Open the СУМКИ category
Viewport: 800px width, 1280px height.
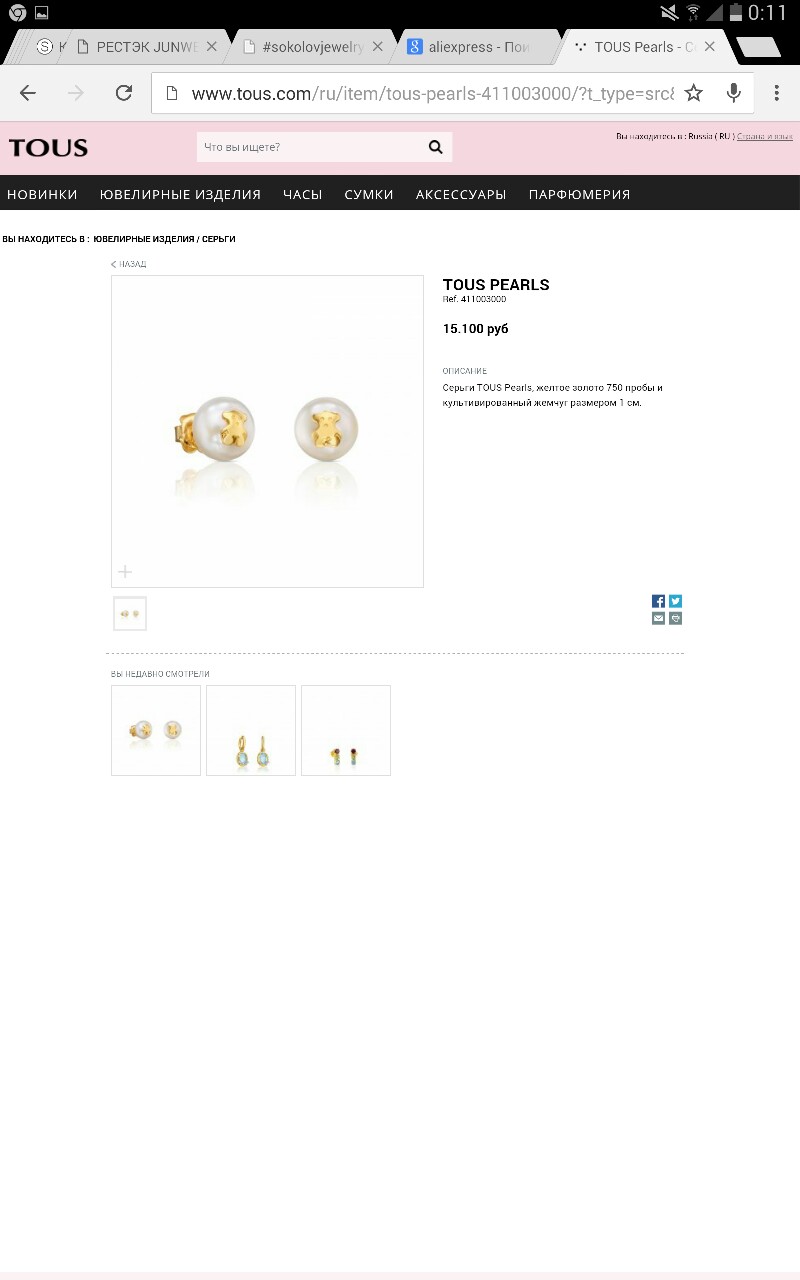tap(369, 194)
